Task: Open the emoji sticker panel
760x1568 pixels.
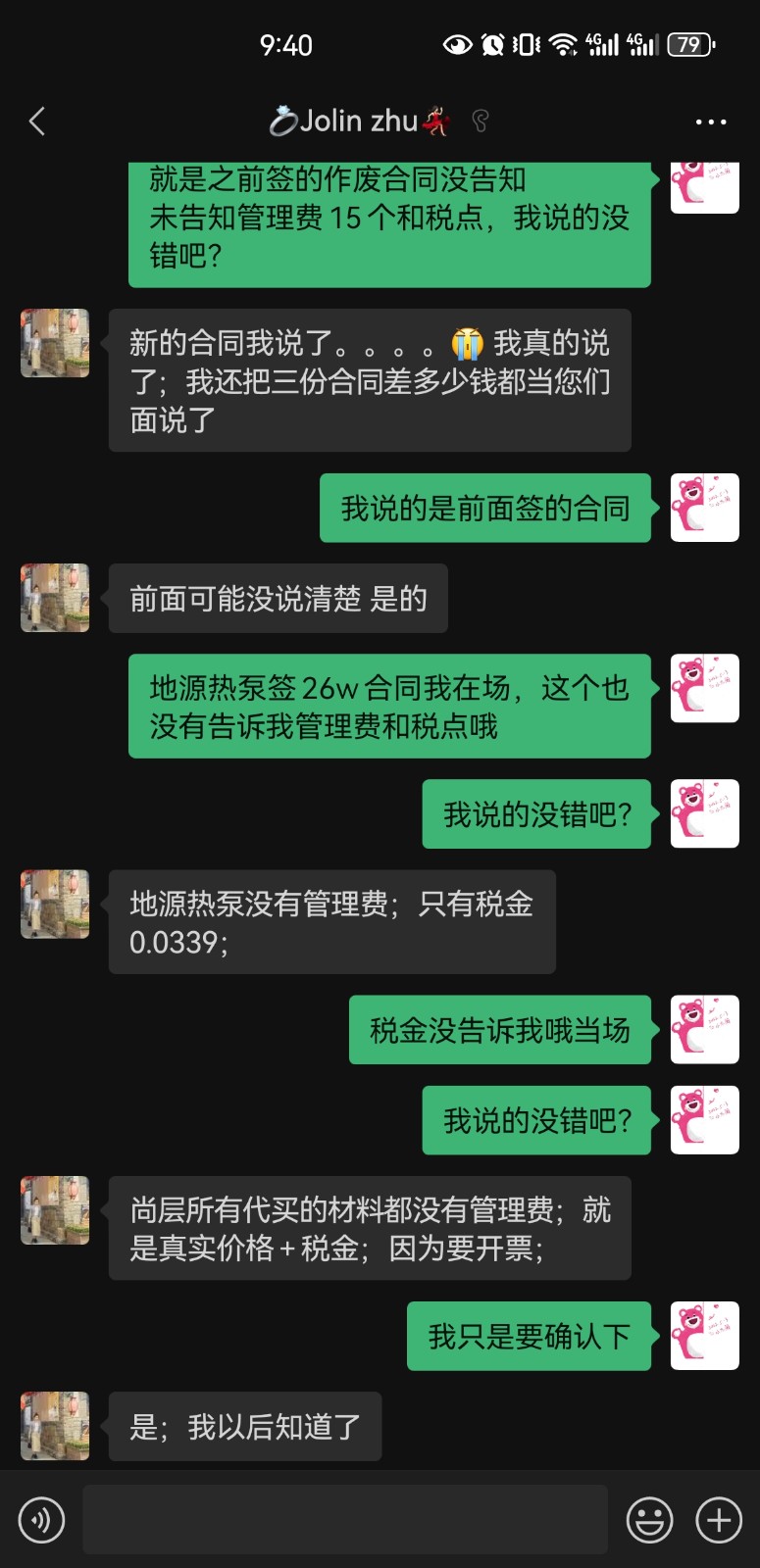Action: 649,1520
